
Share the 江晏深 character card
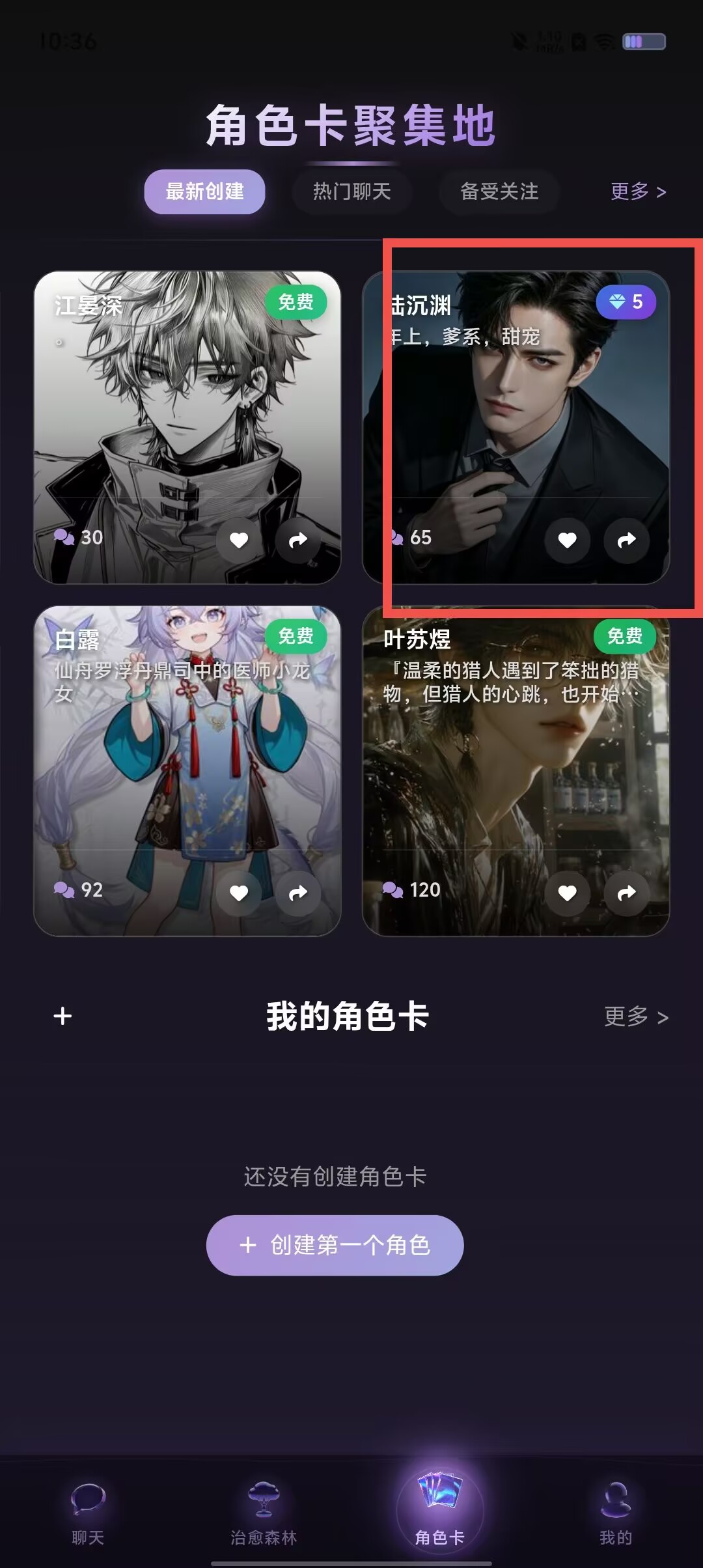click(x=298, y=540)
